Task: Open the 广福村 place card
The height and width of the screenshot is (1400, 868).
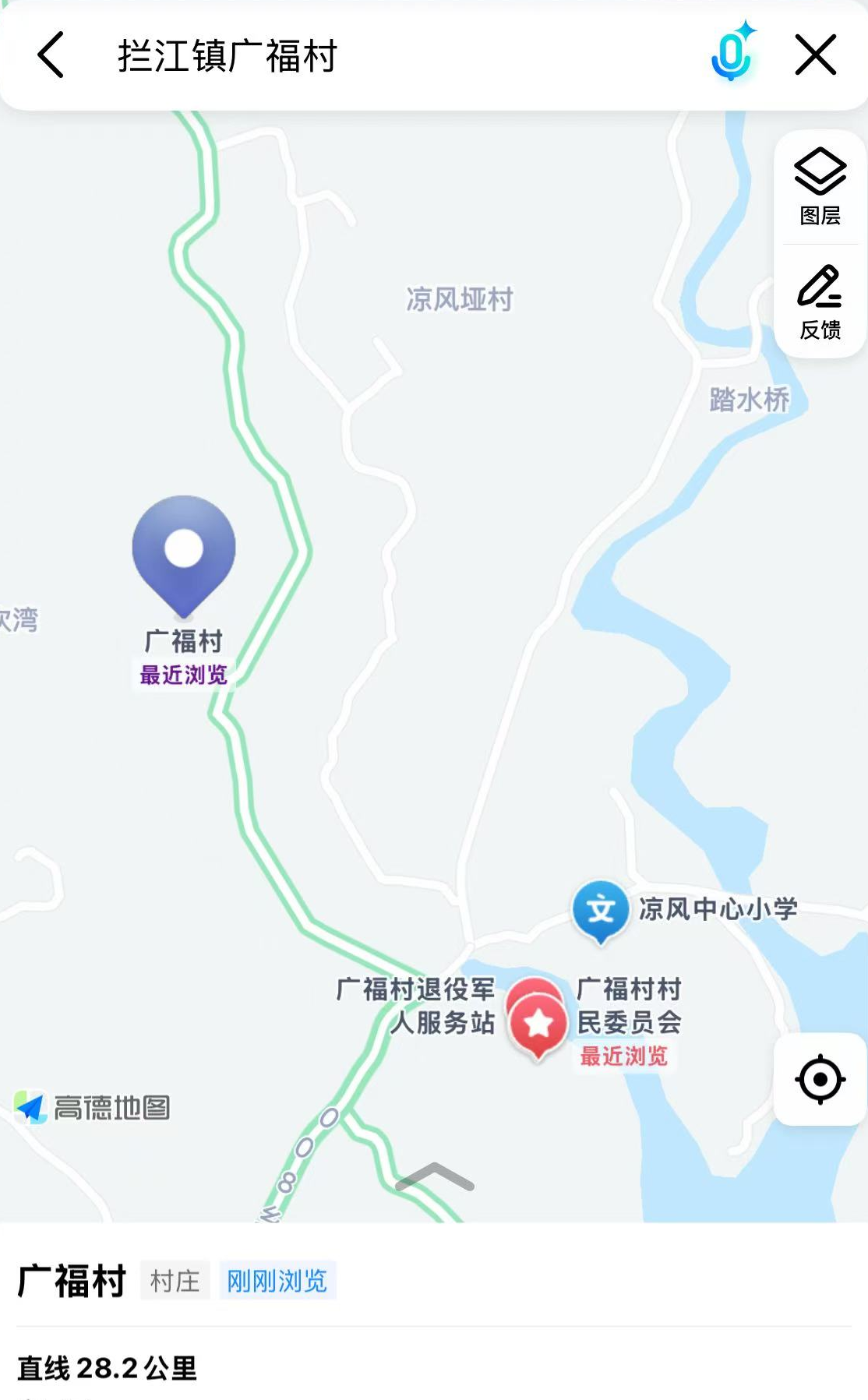Action: pos(72,1282)
